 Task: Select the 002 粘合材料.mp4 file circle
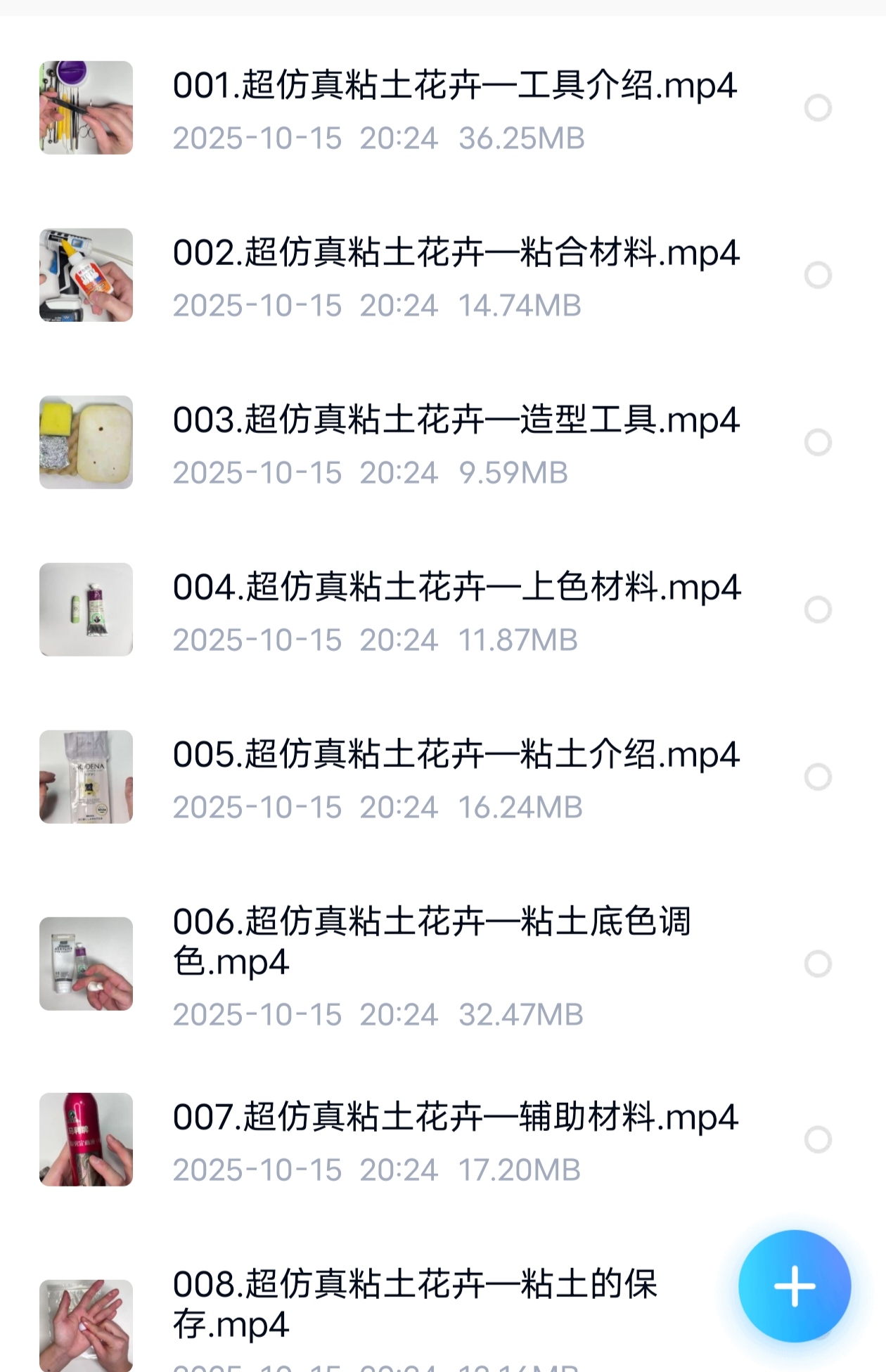pyautogui.click(x=818, y=276)
